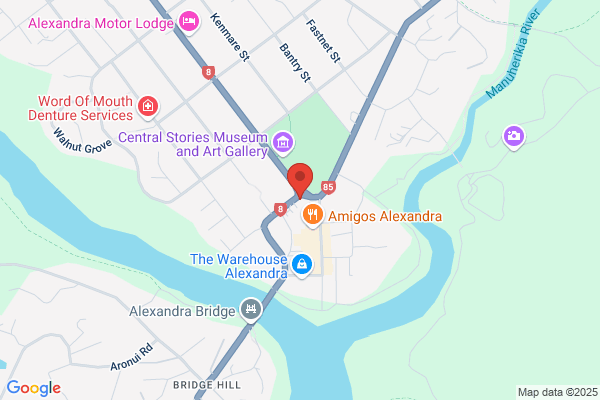The height and width of the screenshot is (400, 600).
Task: Open The Warehouse Alexandra shopping pin
Action: point(302,265)
